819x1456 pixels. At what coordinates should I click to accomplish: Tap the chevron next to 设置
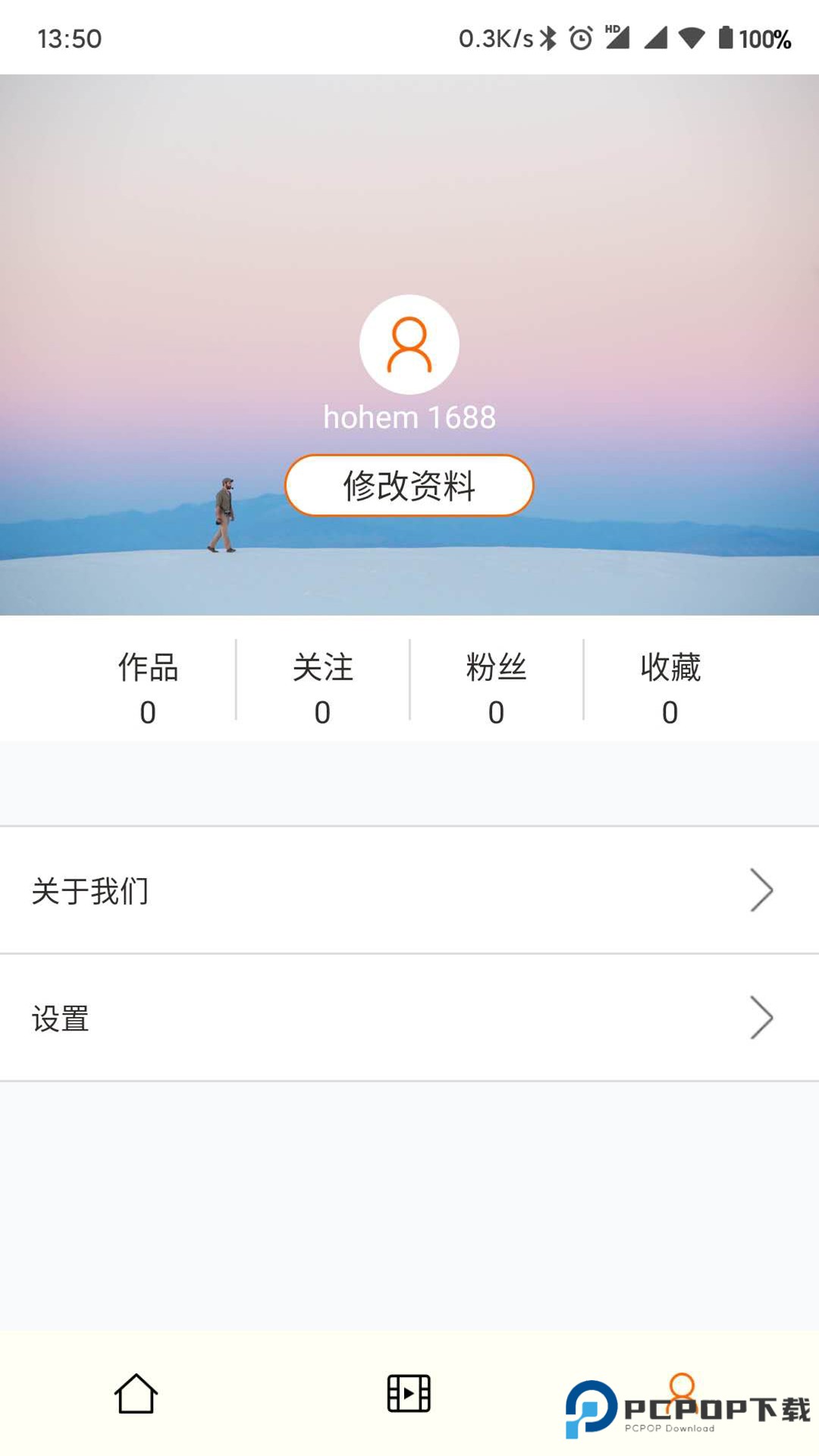(761, 1018)
